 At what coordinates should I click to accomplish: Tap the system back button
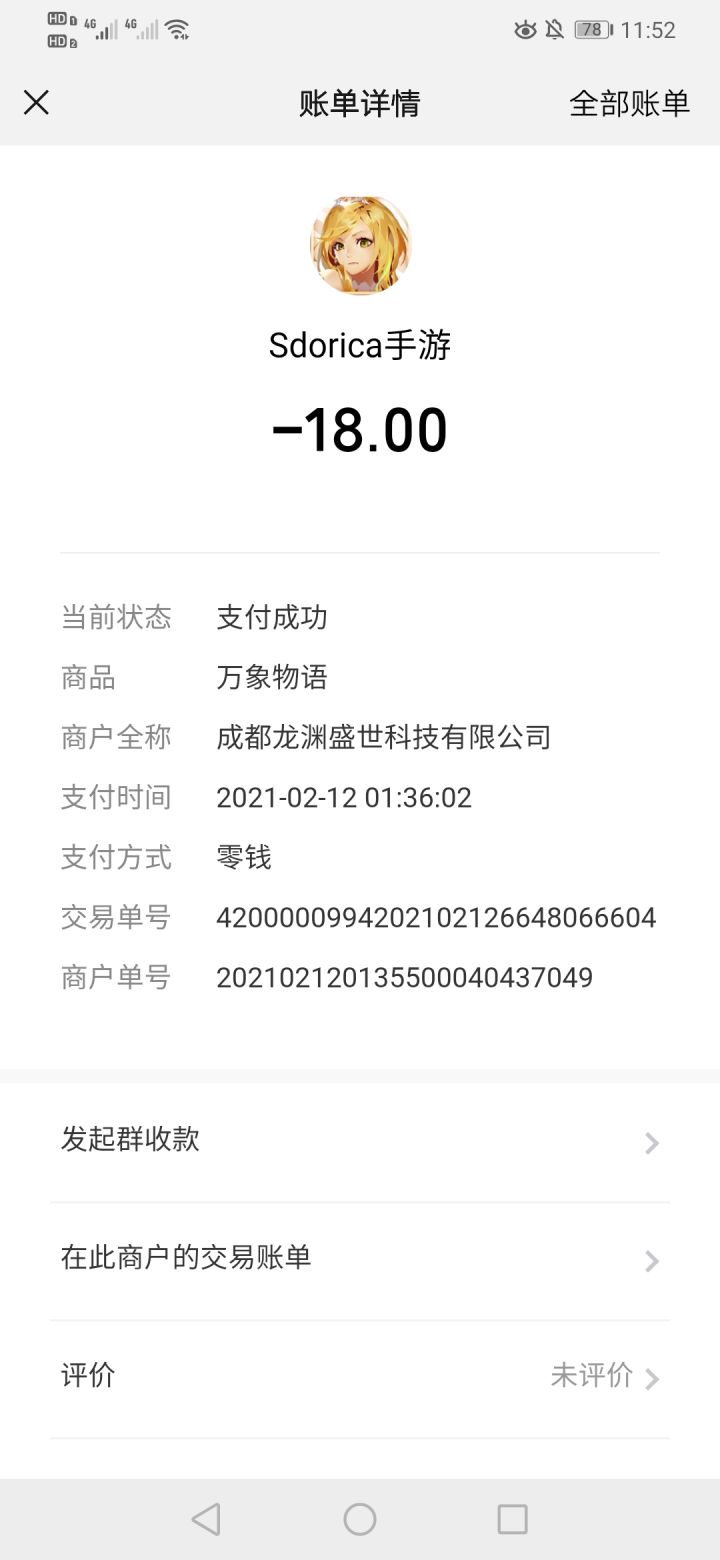coord(206,1519)
